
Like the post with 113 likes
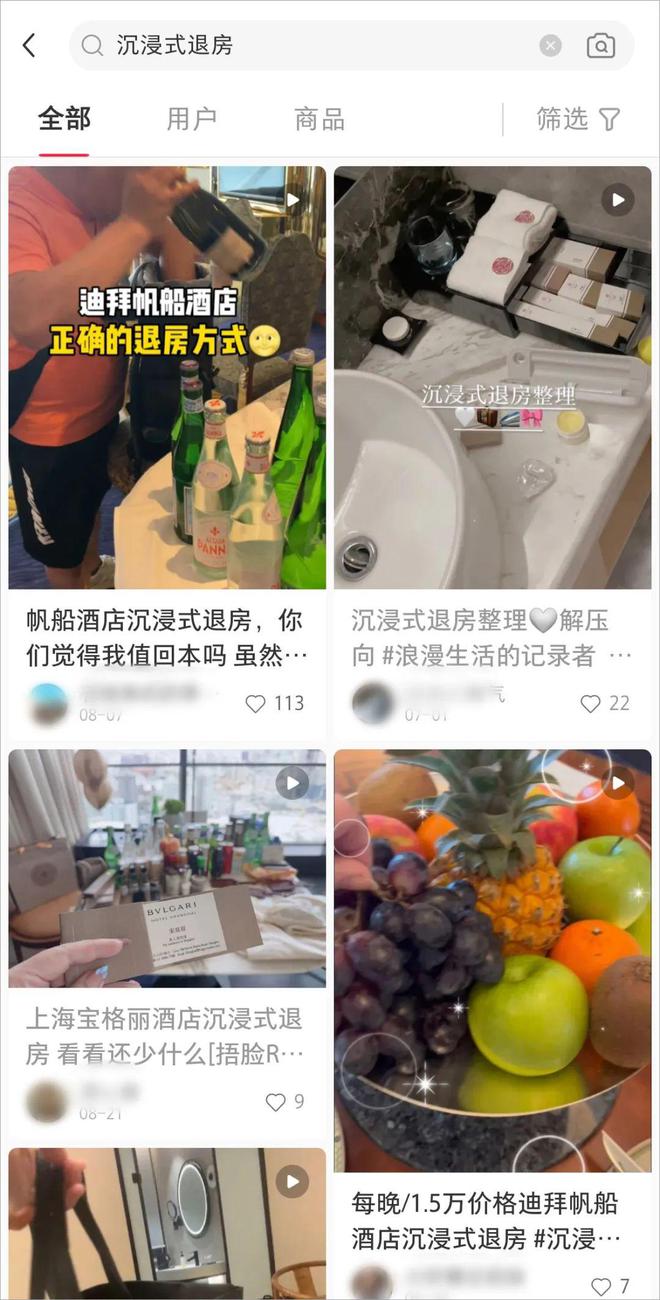[x=256, y=704]
